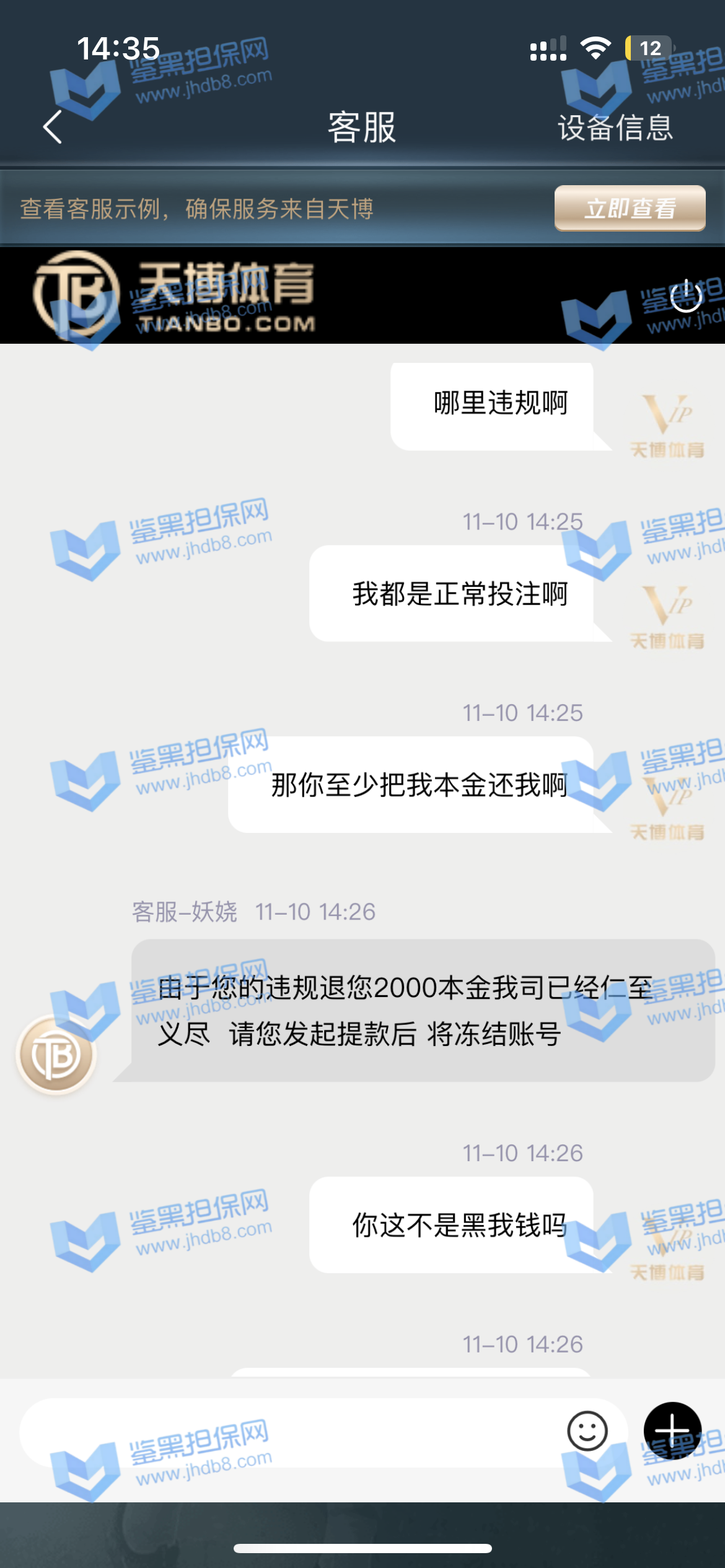Tap the 立即查看 button
This screenshot has width=725, height=1568.
pyautogui.click(x=630, y=209)
